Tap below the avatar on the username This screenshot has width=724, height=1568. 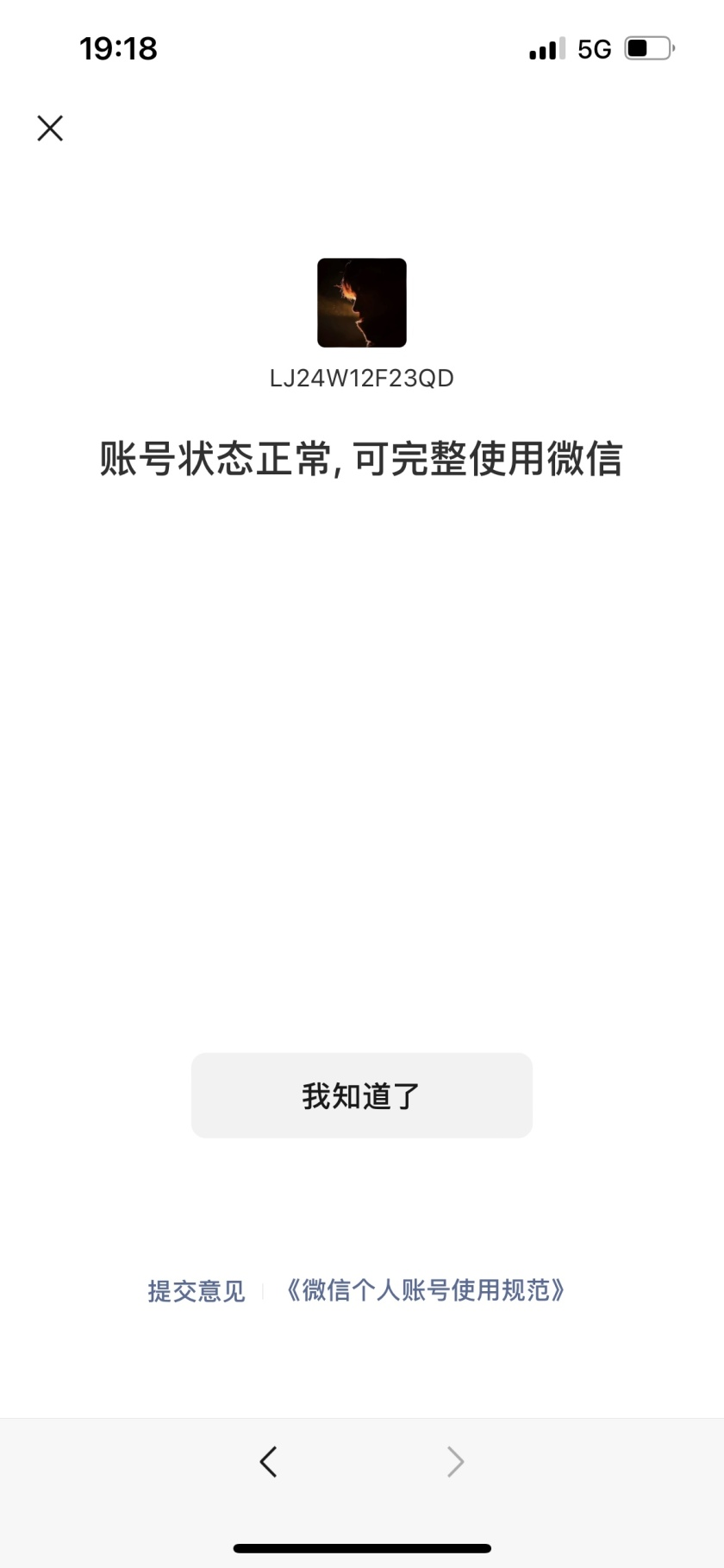(x=361, y=377)
